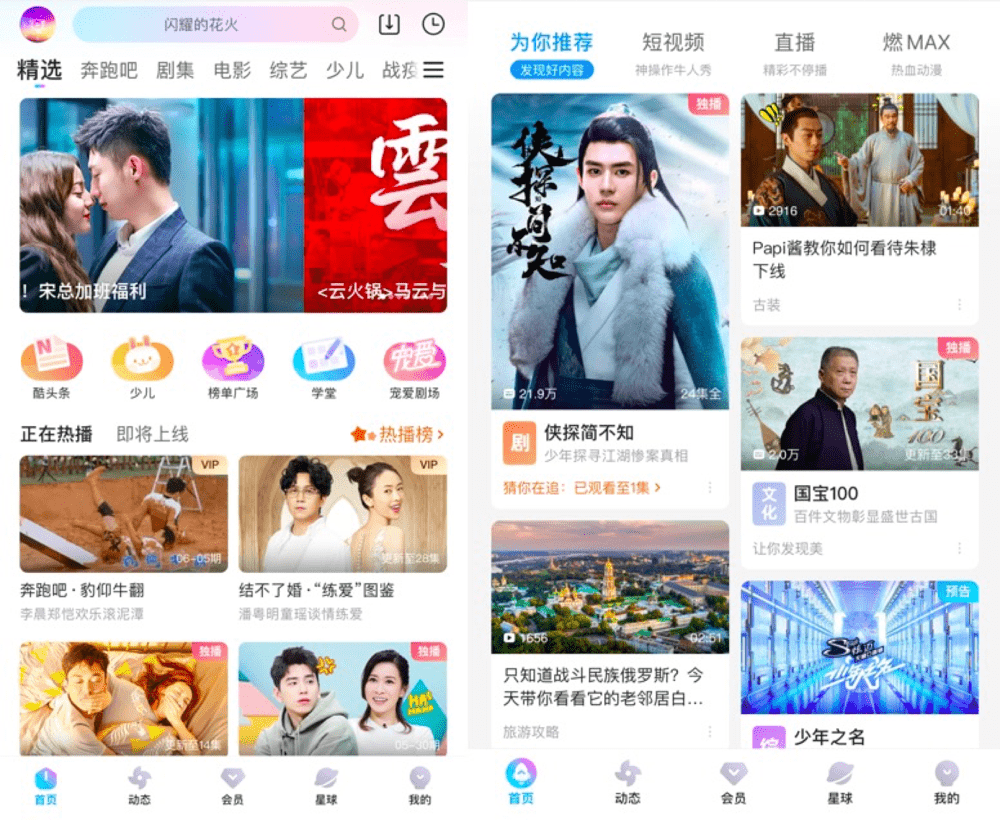This screenshot has width=1000, height=820.
Task: Open the 侠探简不知 drama card
Action: click(610, 250)
